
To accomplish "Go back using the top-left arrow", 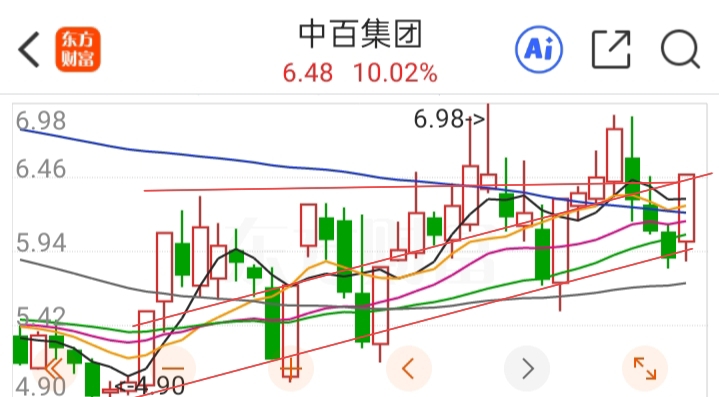I will click(x=29, y=50).
